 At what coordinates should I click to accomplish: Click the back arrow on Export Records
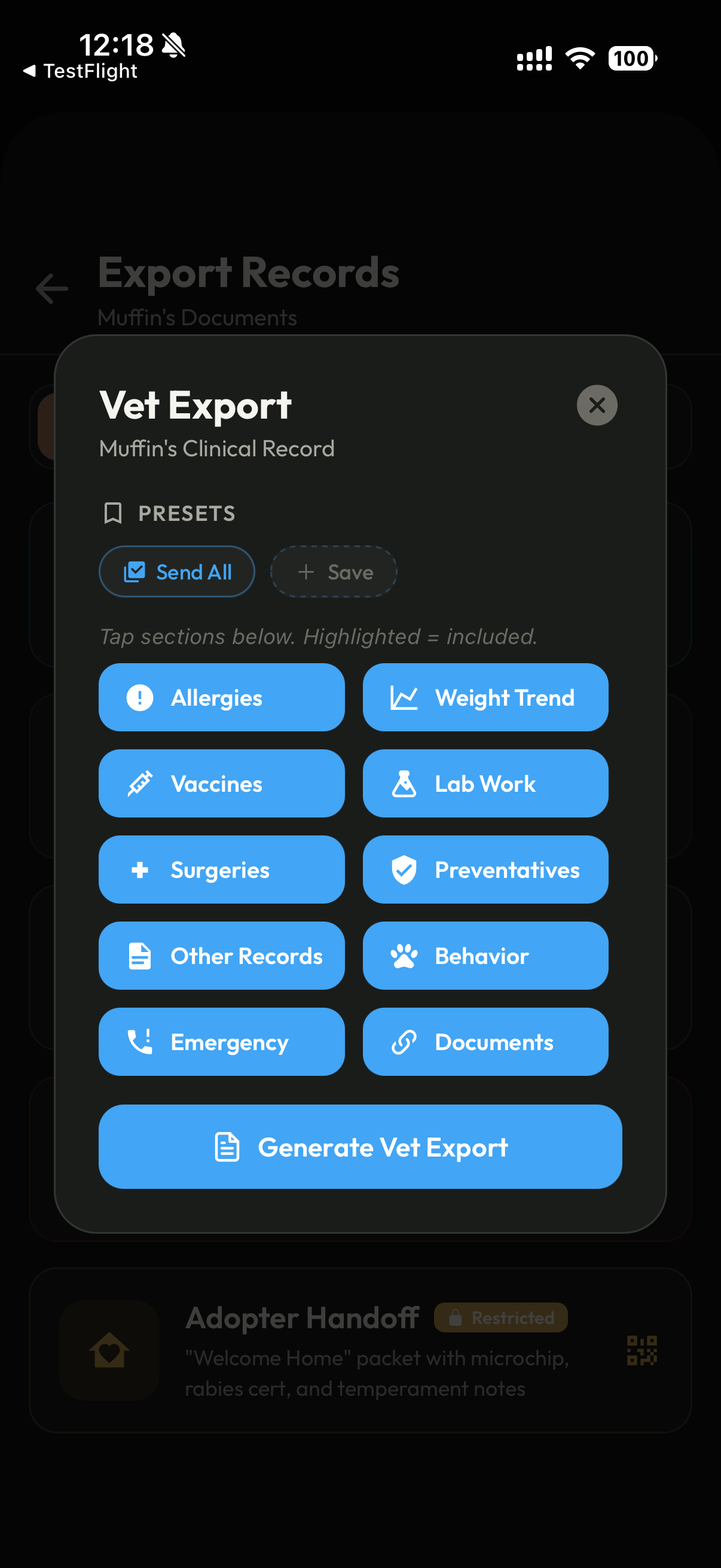click(x=53, y=288)
